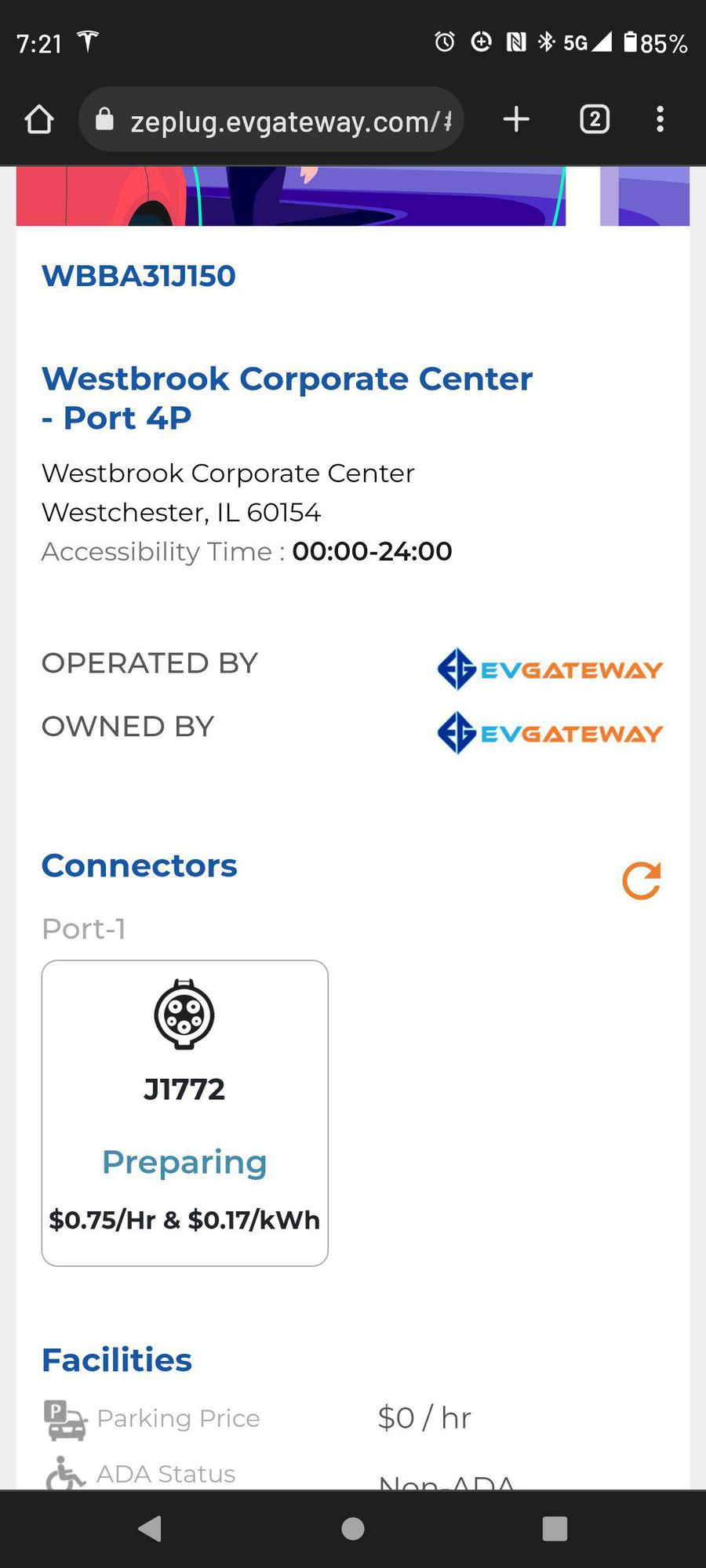Tap the Android home navigation circle
This screenshot has width=706, height=1568.
353,1527
